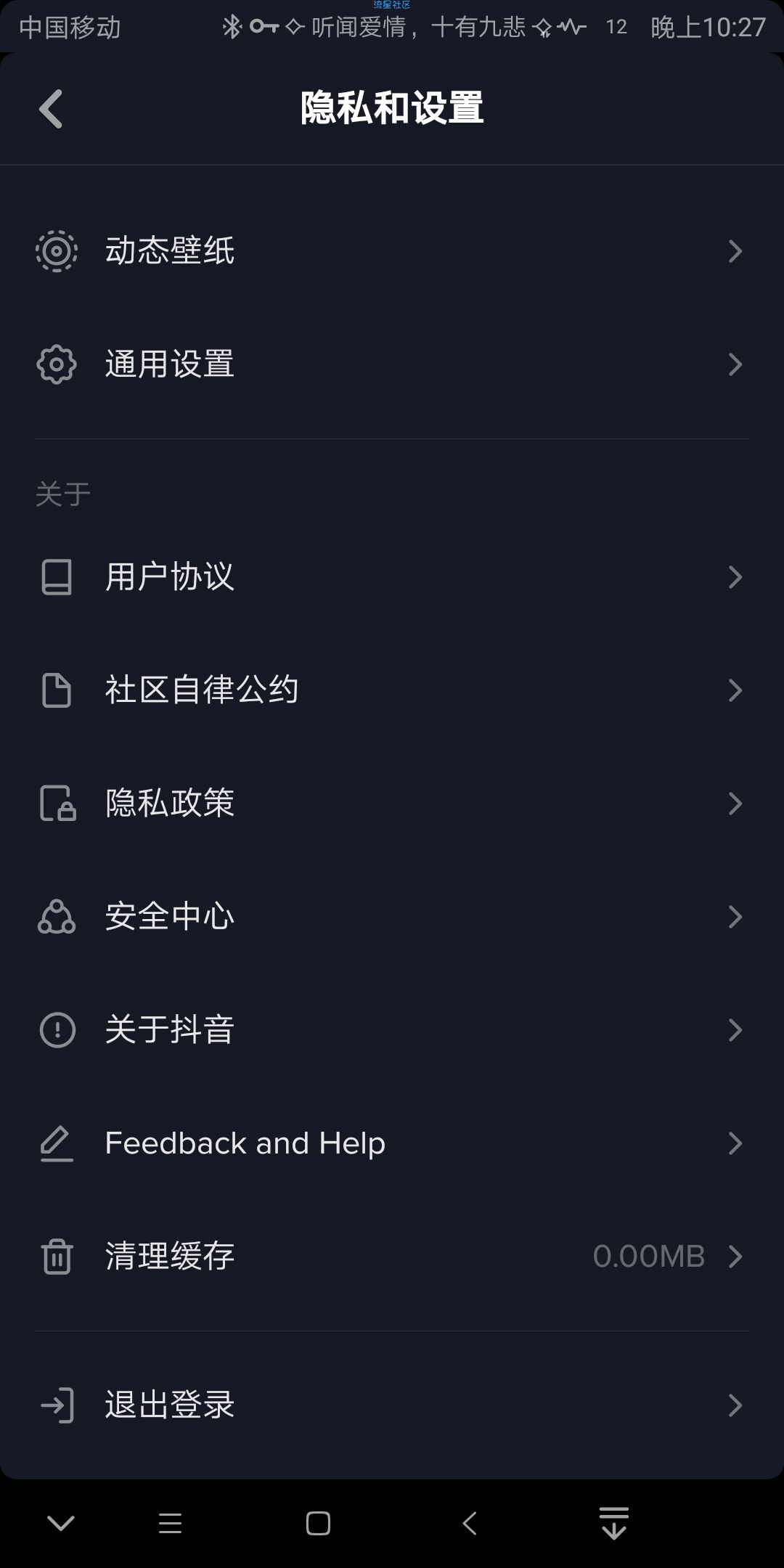784x1568 pixels.
Task: Tap 退出登录 to log out
Action: [392, 1405]
